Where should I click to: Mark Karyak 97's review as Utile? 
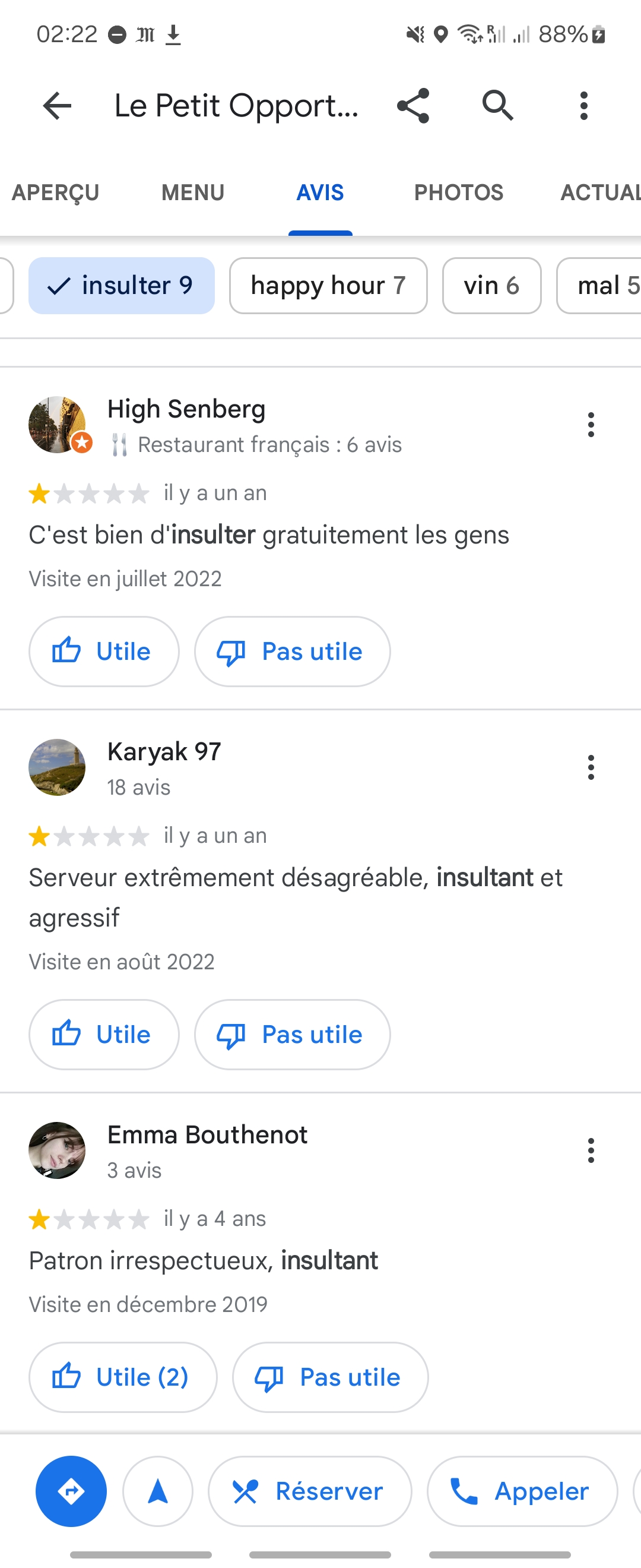coord(104,1034)
